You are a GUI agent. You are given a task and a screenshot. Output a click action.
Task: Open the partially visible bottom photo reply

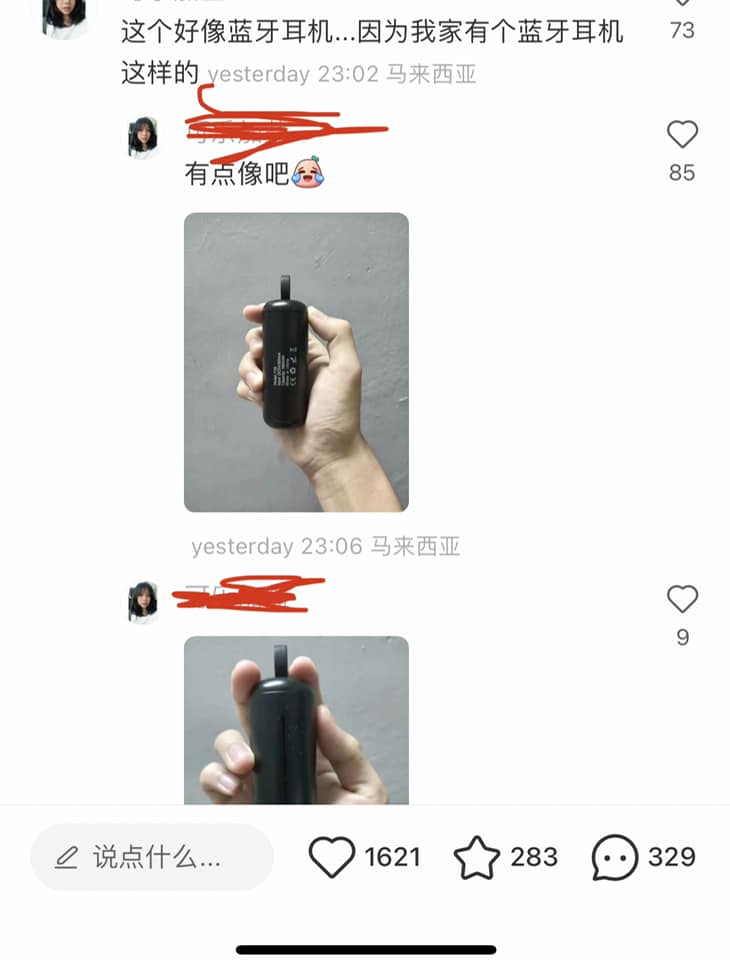coord(296,720)
